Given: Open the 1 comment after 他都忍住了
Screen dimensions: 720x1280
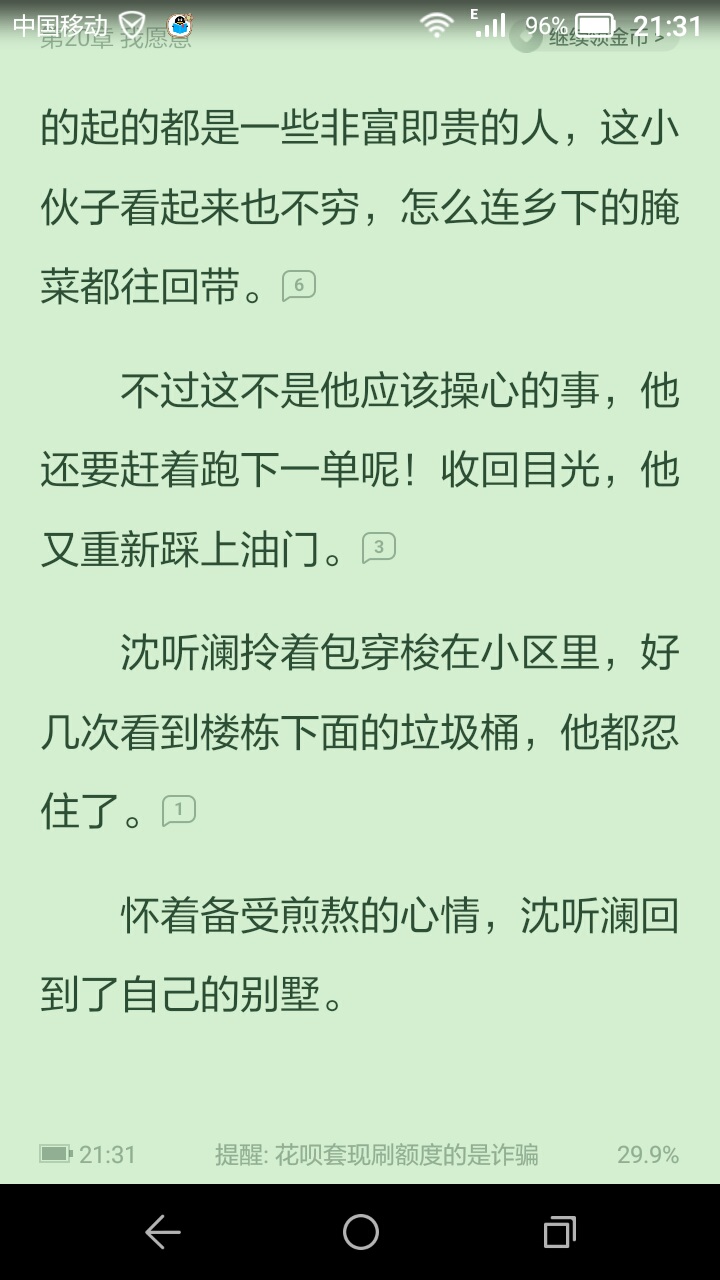Looking at the screenshot, I should pyautogui.click(x=179, y=810).
